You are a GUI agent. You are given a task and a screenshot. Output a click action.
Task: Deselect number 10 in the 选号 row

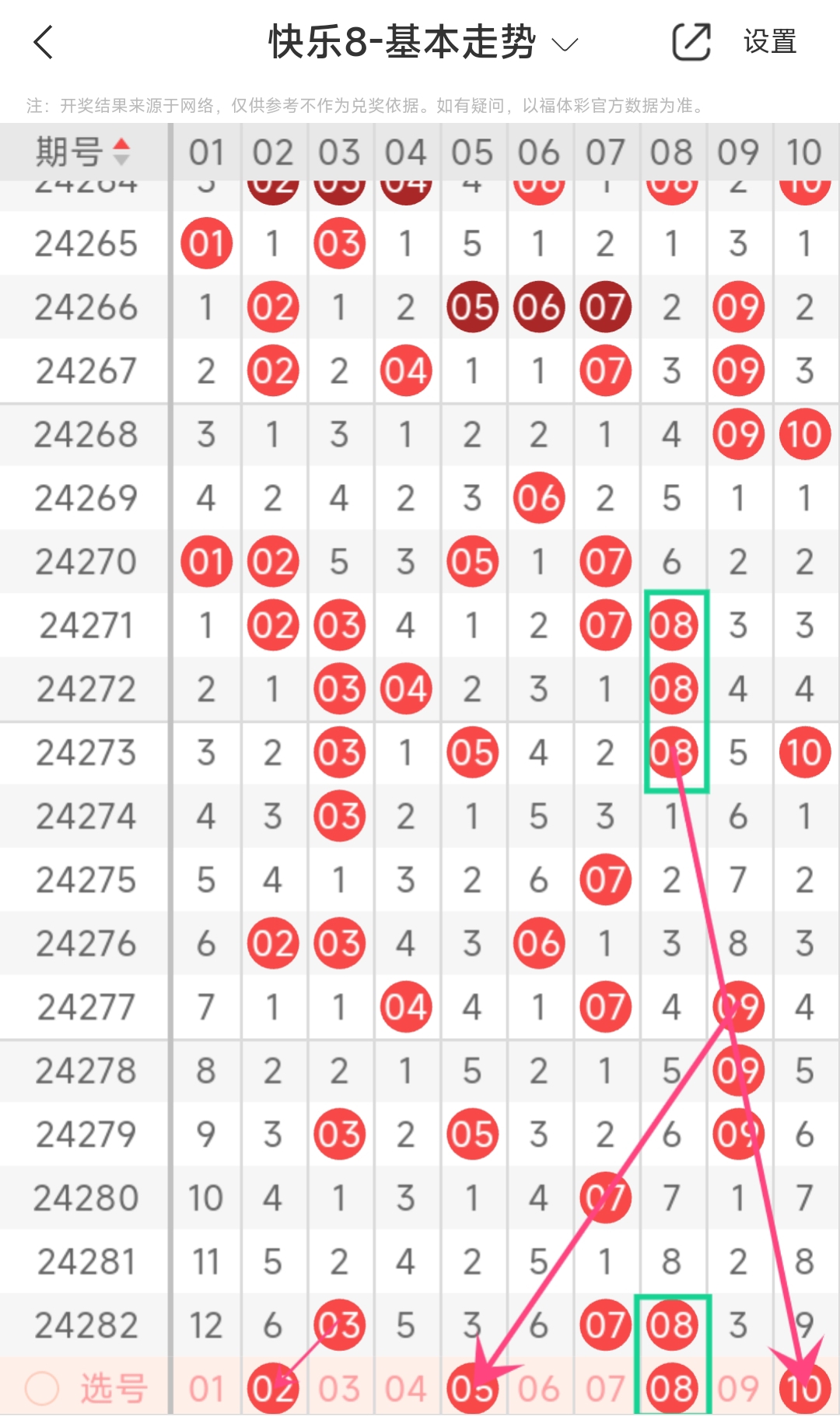[x=805, y=1389]
